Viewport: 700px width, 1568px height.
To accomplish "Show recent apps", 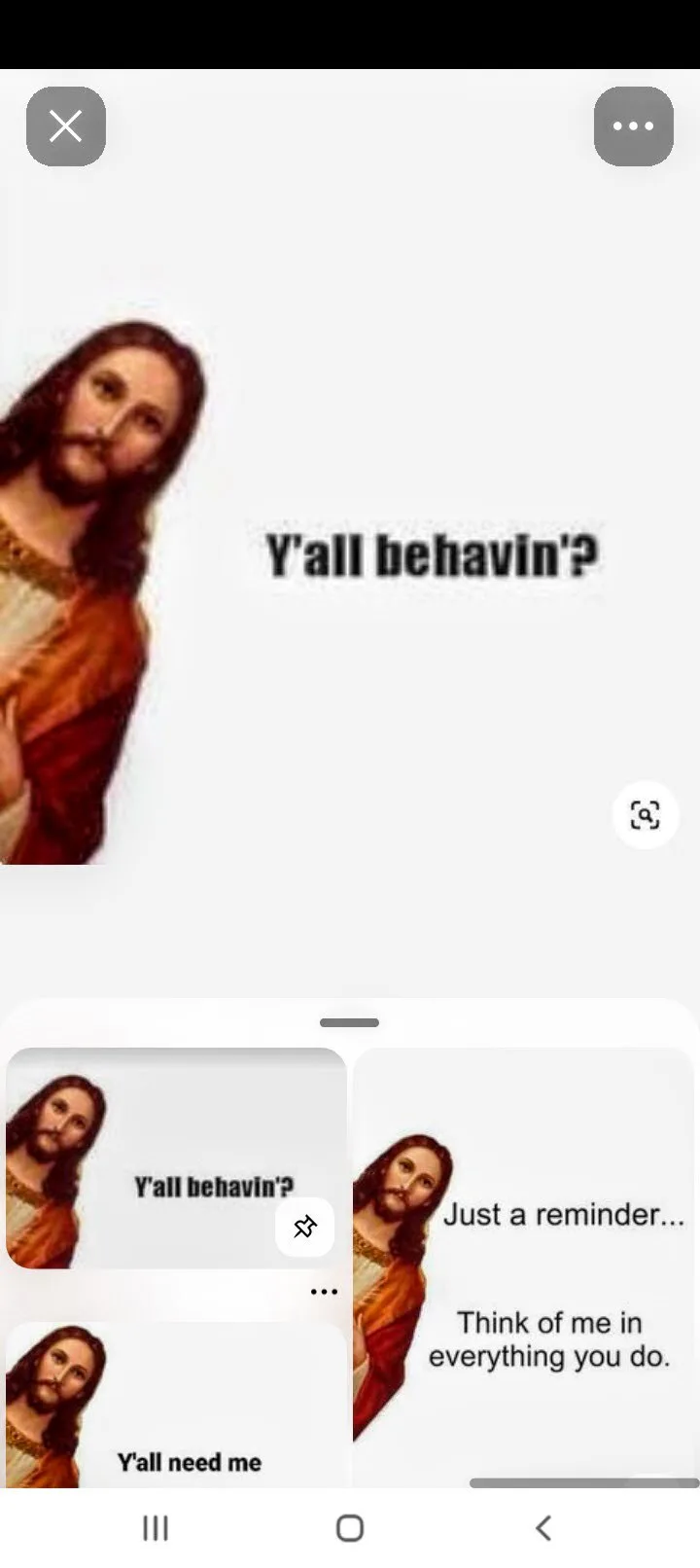I will click(156, 1528).
